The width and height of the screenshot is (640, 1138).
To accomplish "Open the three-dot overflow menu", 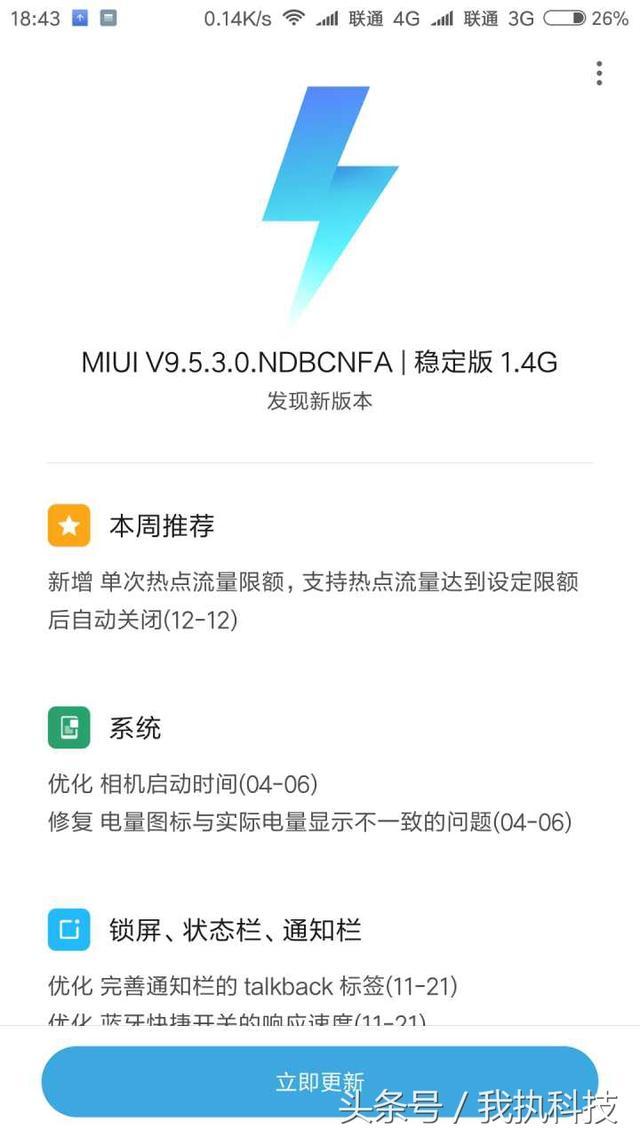I will 598,73.
